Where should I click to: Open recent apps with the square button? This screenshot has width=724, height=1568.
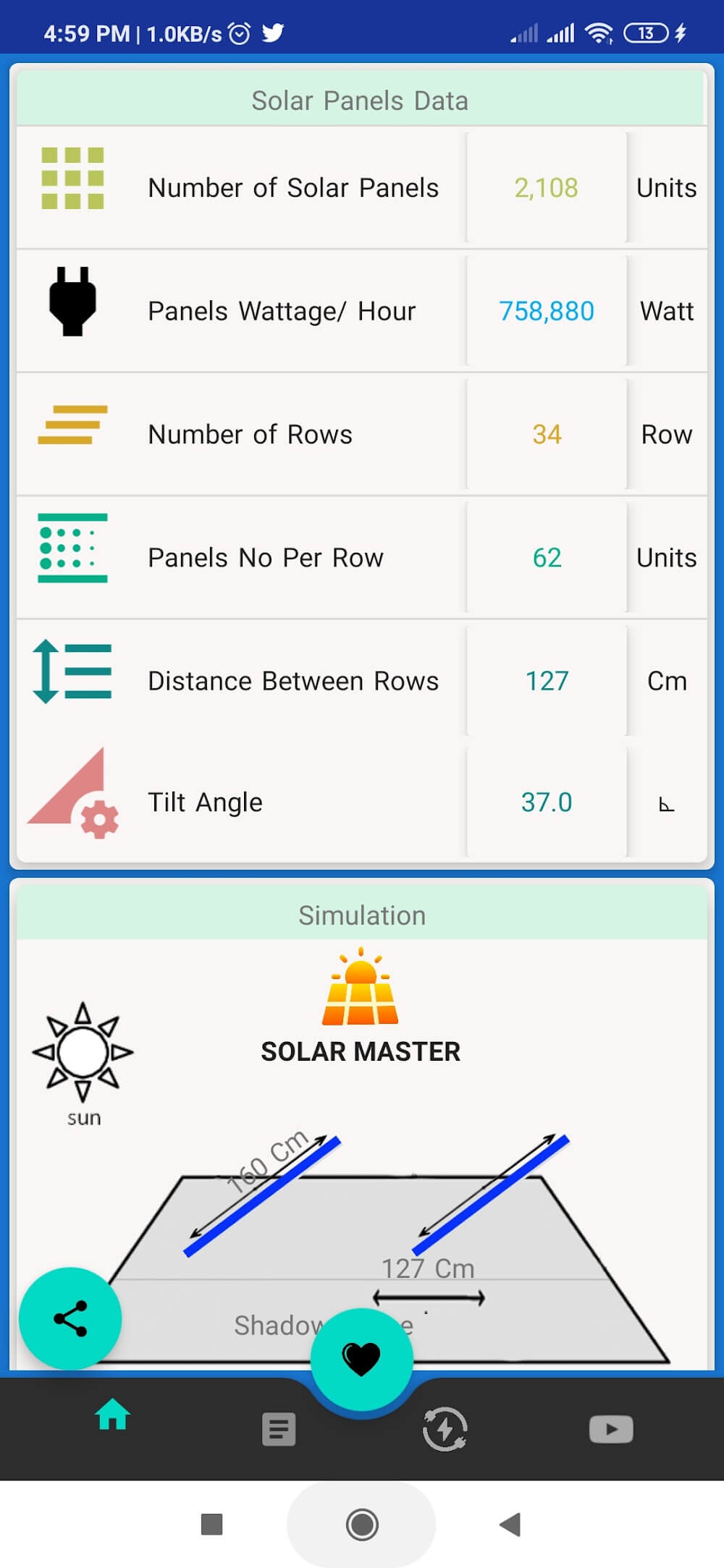pyautogui.click(x=211, y=1525)
